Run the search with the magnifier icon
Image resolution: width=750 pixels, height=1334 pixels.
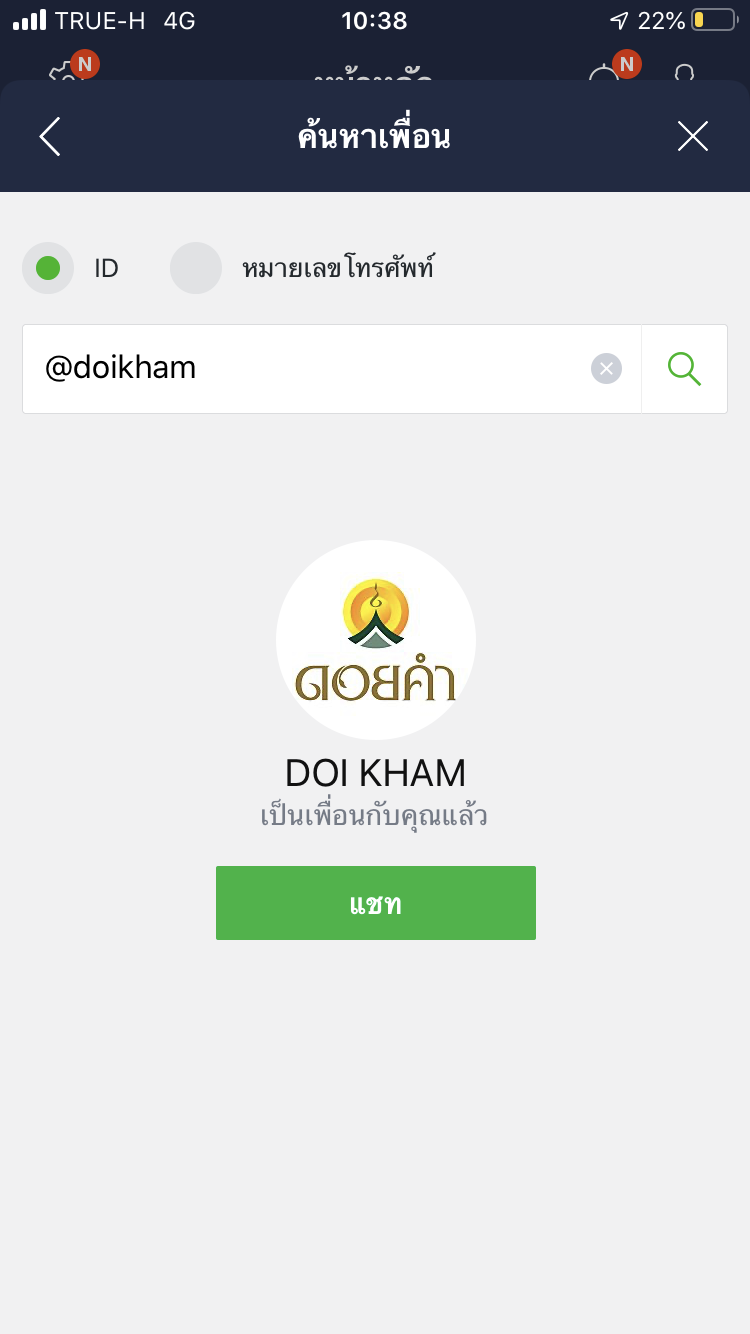click(x=684, y=369)
